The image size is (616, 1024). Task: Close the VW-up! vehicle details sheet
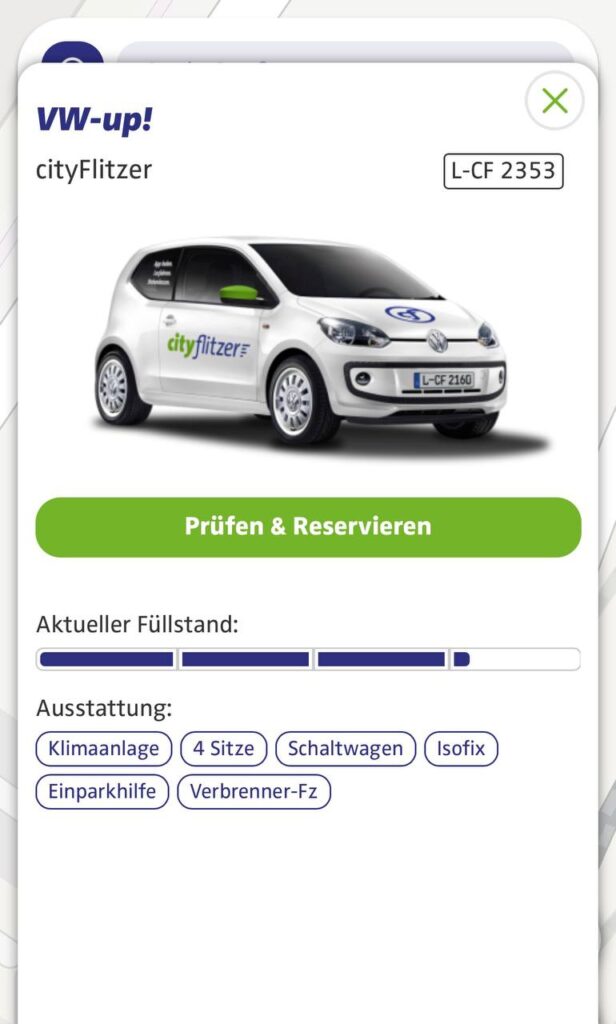555,101
